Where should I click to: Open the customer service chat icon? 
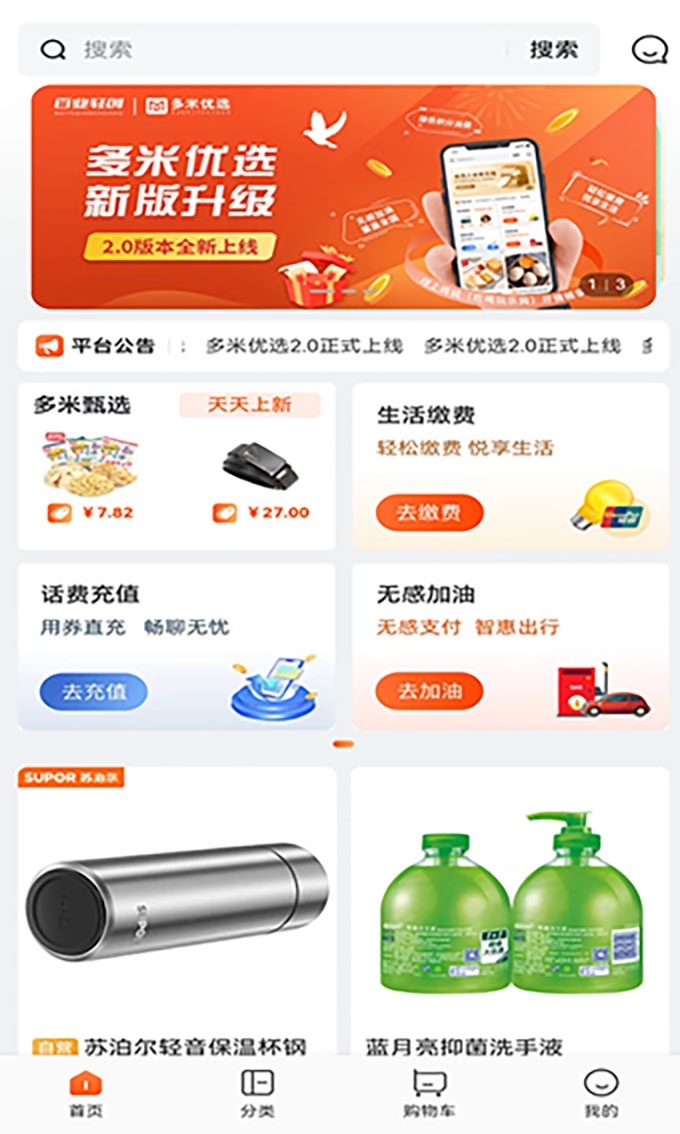[x=649, y=50]
